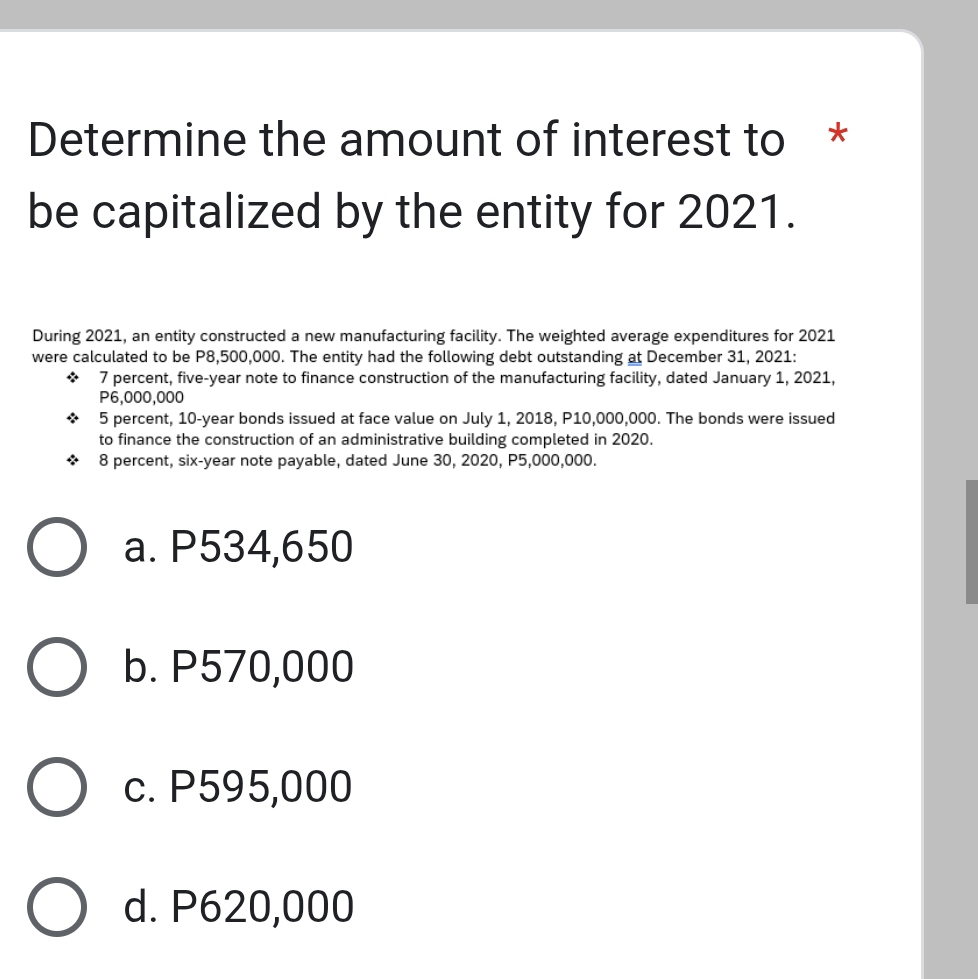This screenshot has height=979, width=978.
Task: Choose option b. P570,000
Action: tap(58, 667)
